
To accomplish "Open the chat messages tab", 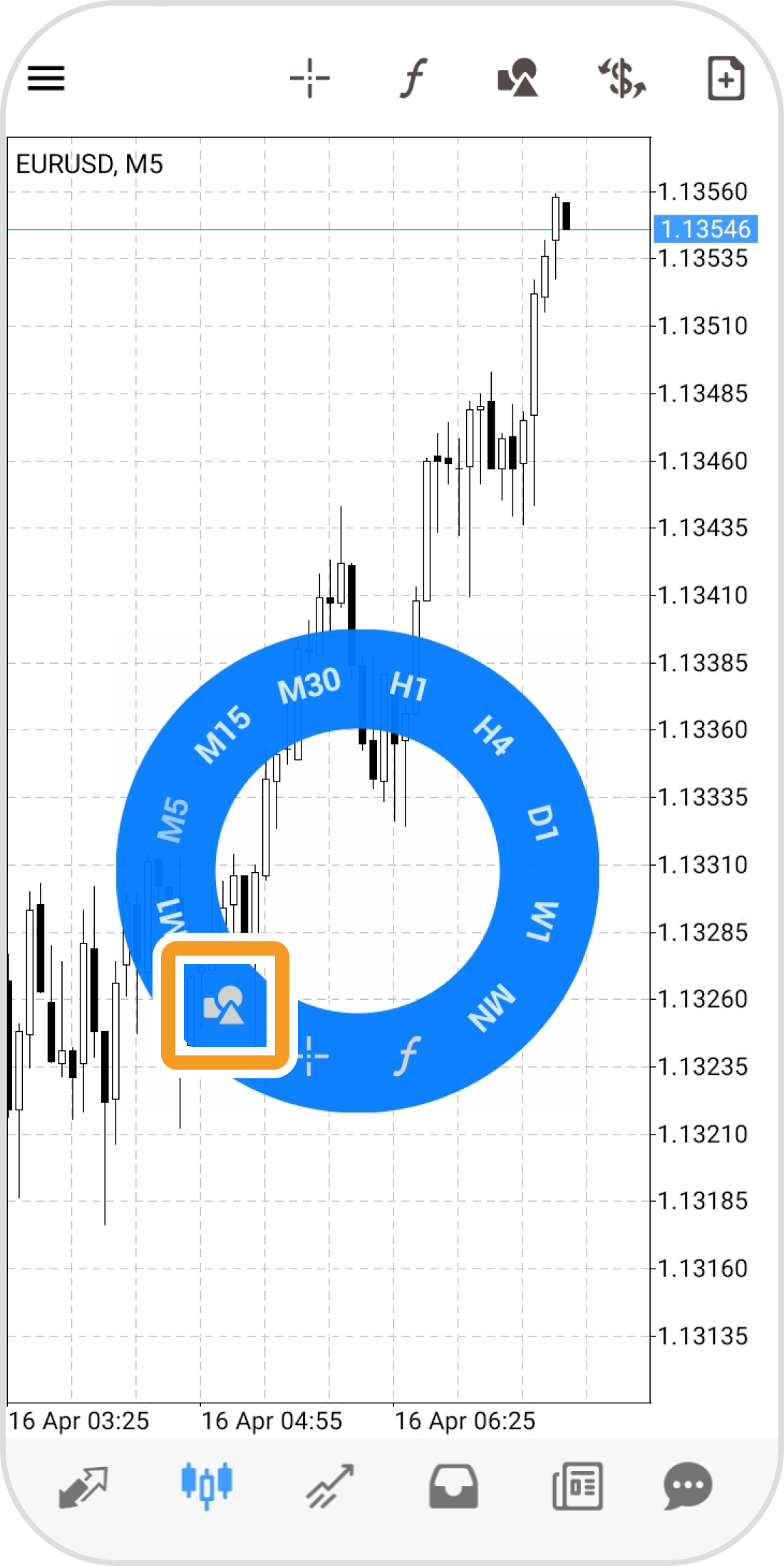I will coord(687,1486).
